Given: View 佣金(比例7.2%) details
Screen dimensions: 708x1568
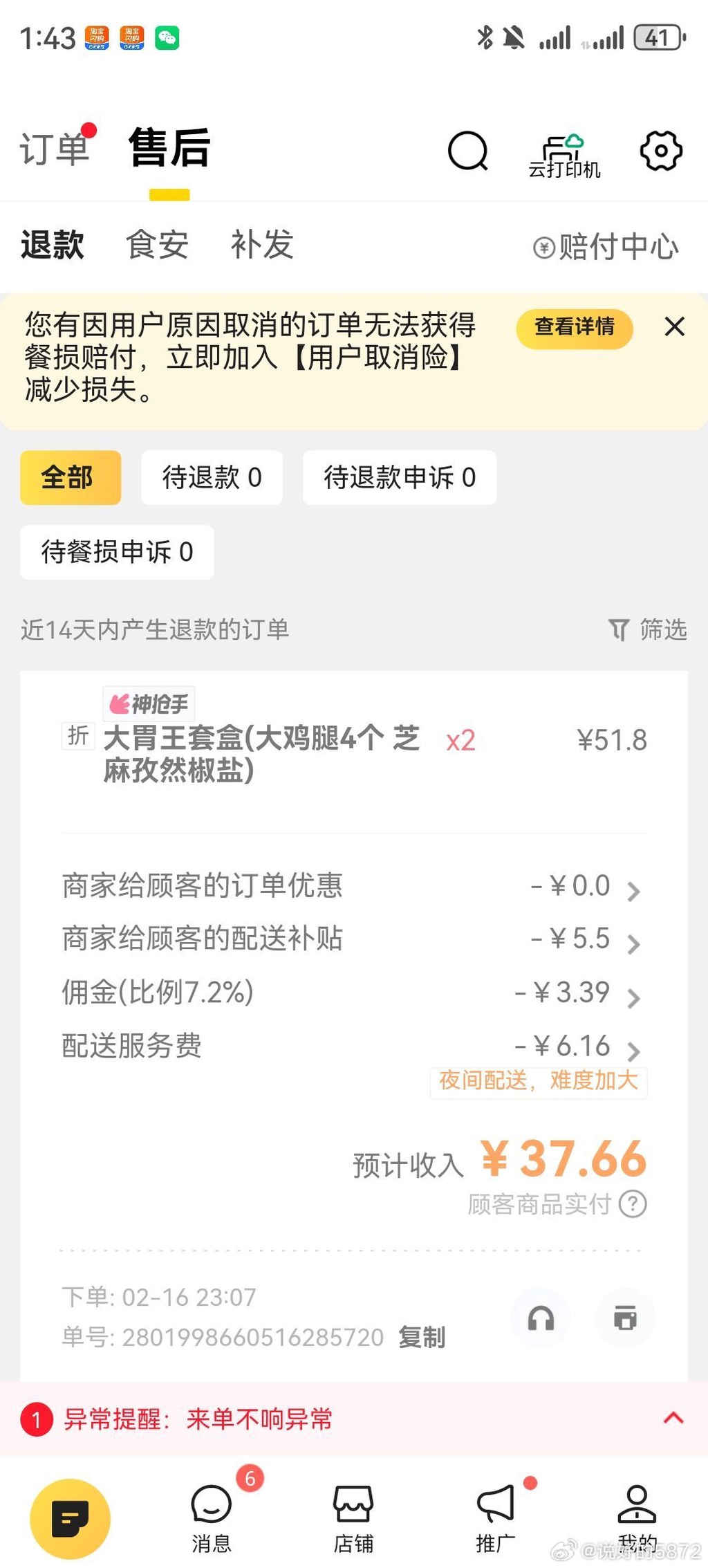Looking at the screenshot, I should (x=633, y=996).
